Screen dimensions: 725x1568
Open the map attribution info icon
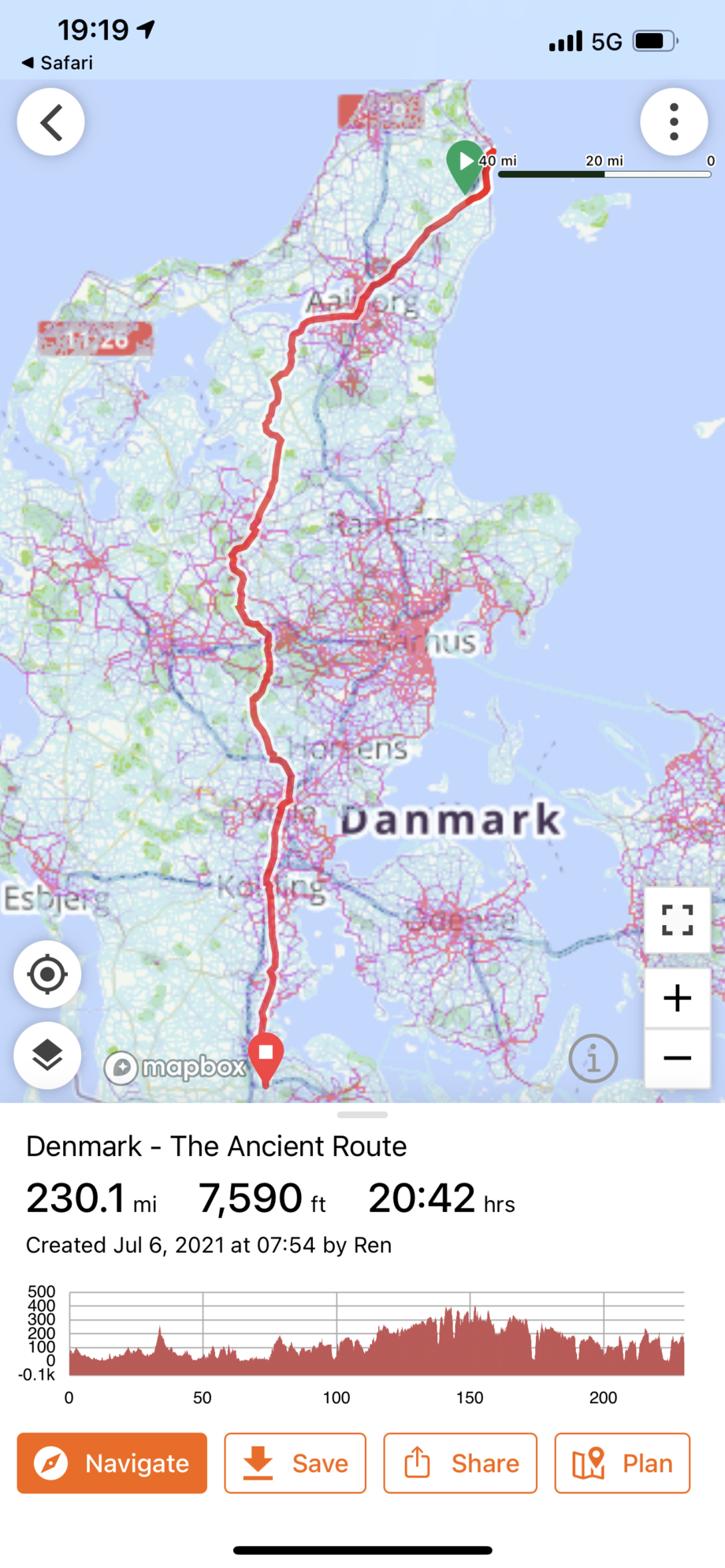click(x=593, y=1058)
